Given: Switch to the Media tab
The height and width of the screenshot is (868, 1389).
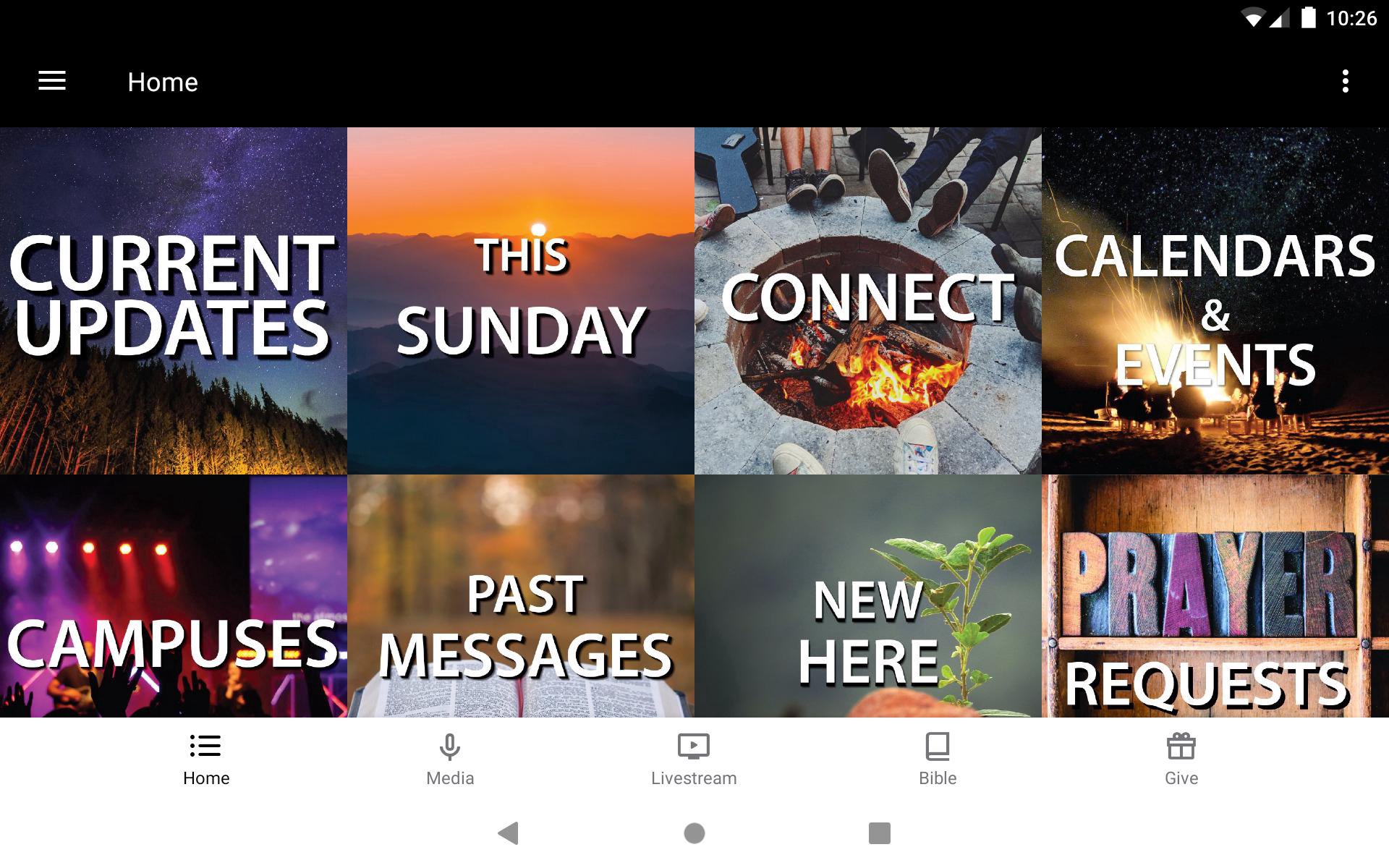Looking at the screenshot, I should click(x=450, y=759).
